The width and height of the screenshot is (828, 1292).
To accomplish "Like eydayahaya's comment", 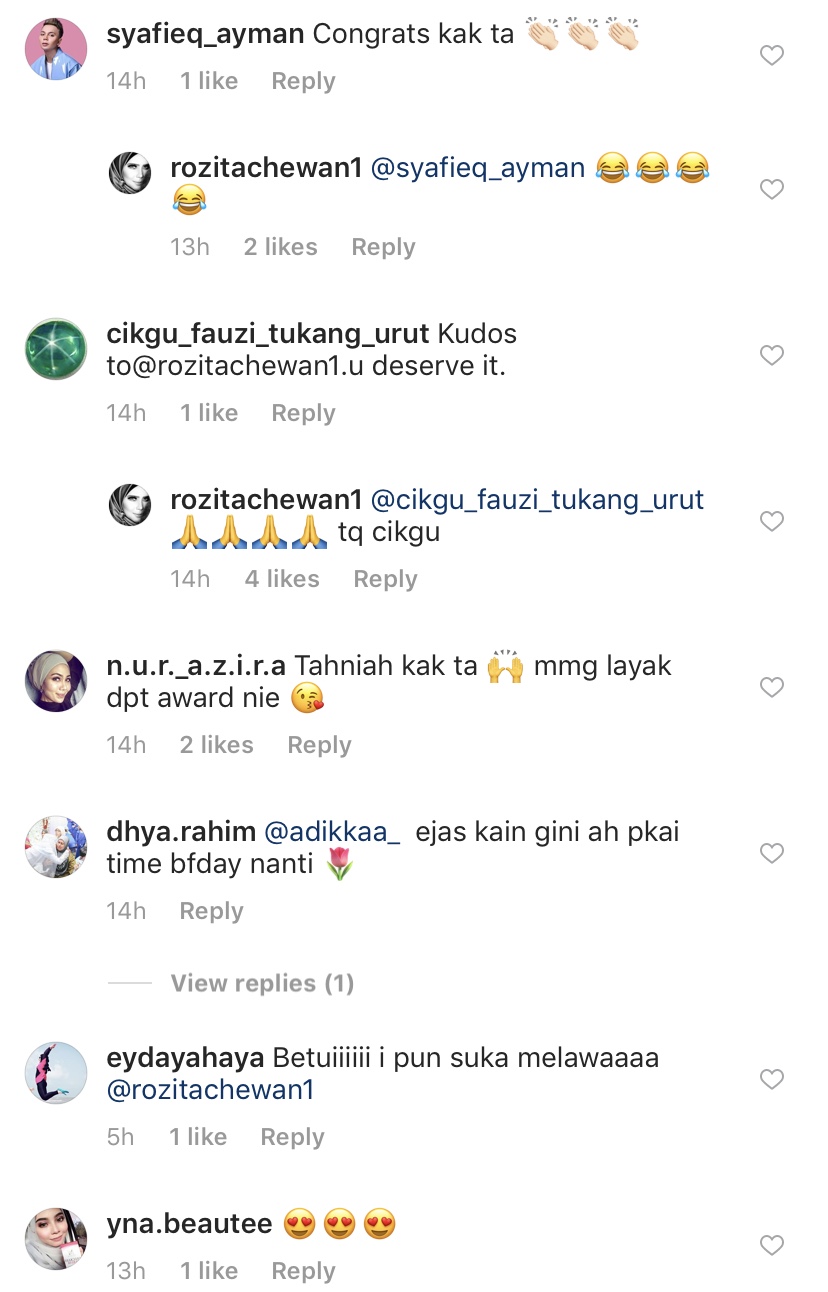I will tap(771, 1079).
